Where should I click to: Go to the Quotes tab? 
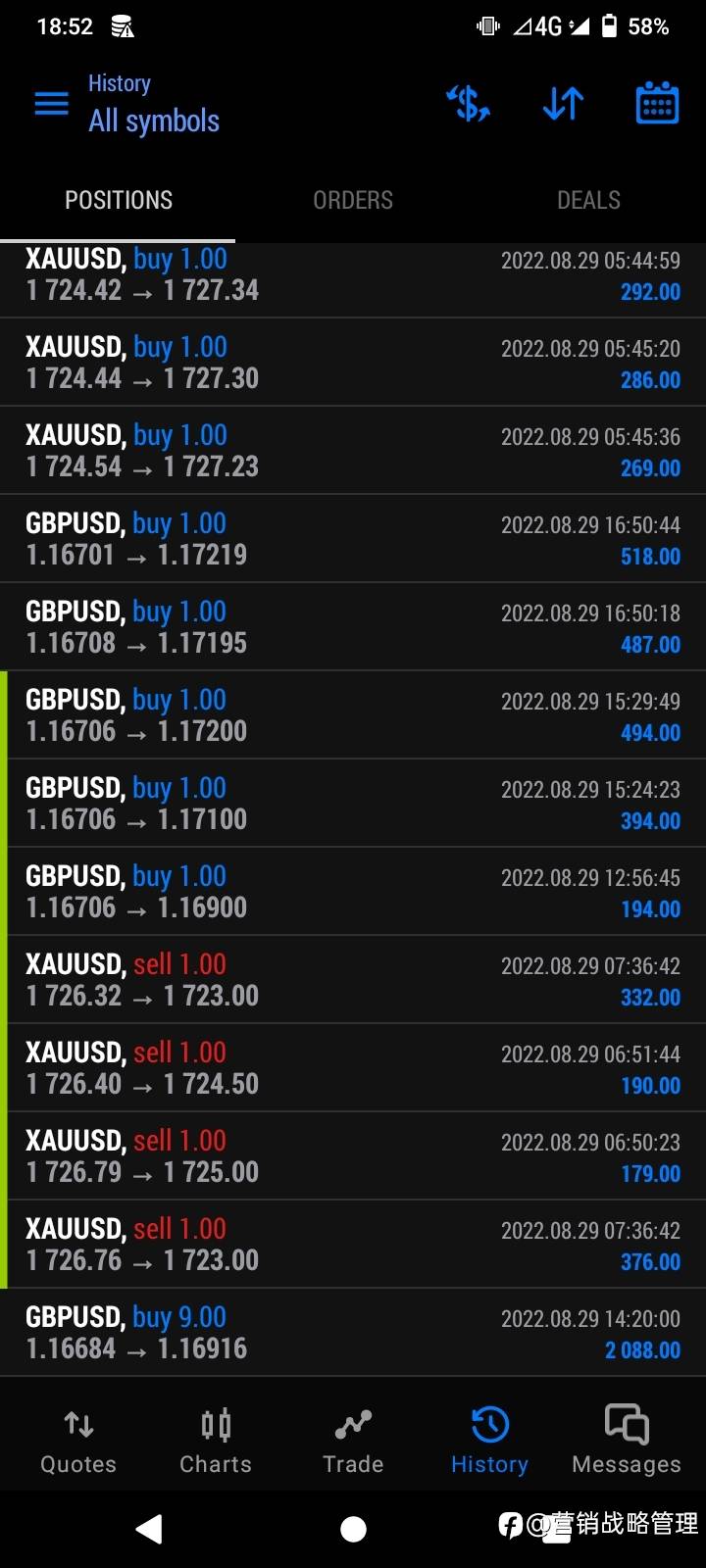(x=78, y=1441)
